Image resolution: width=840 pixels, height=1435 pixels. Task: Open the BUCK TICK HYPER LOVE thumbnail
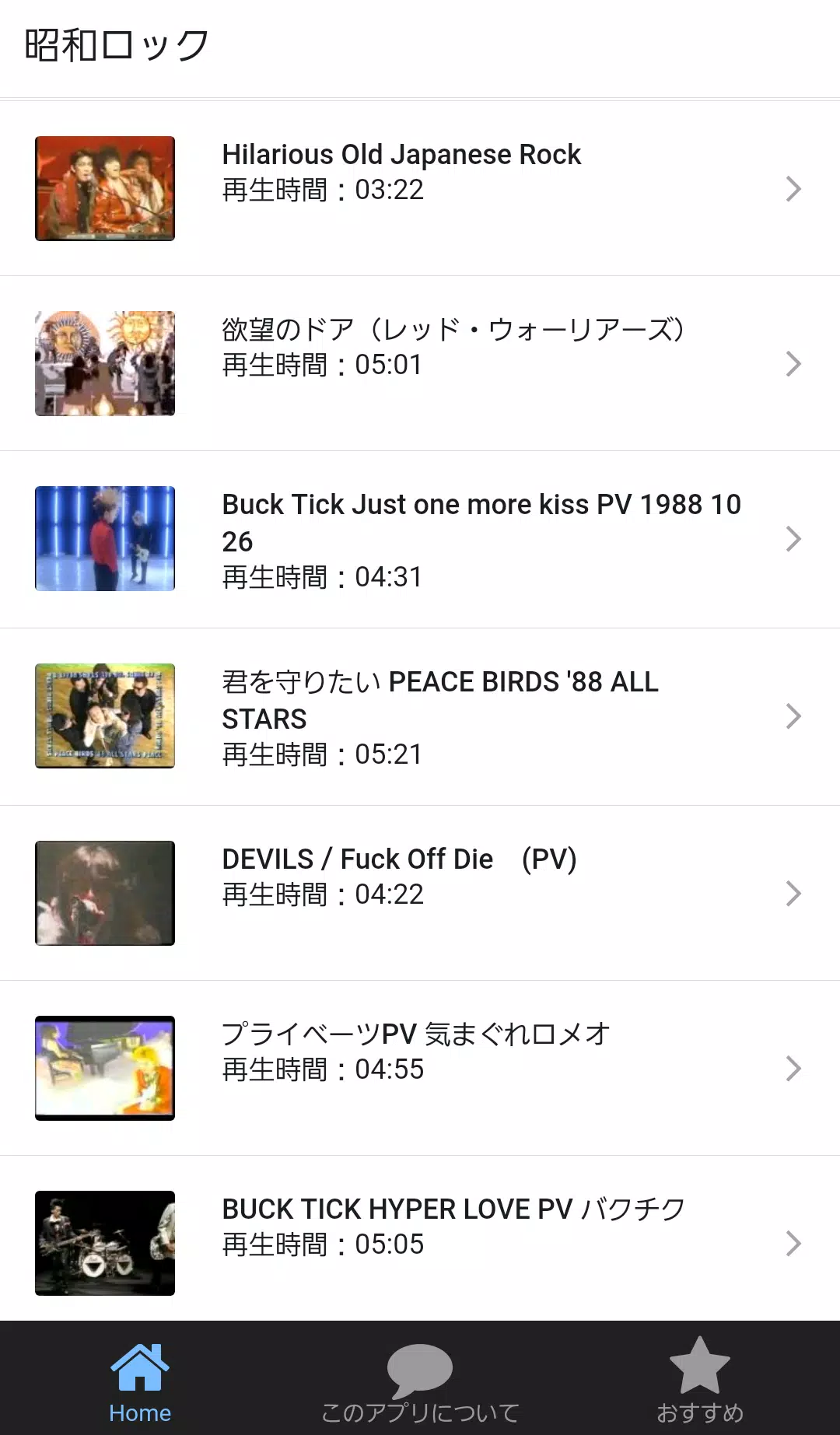[104, 1243]
